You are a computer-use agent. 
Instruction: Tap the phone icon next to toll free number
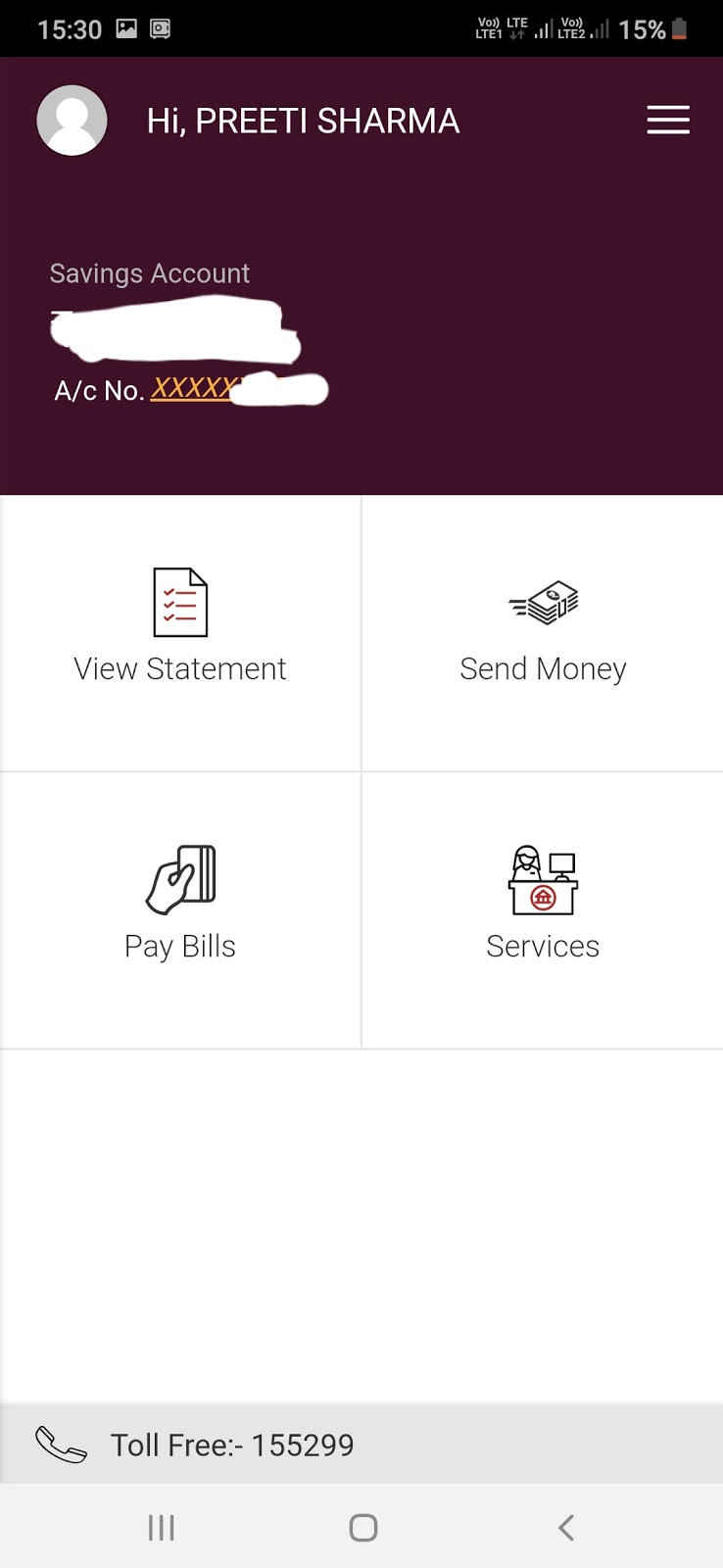tap(60, 1443)
